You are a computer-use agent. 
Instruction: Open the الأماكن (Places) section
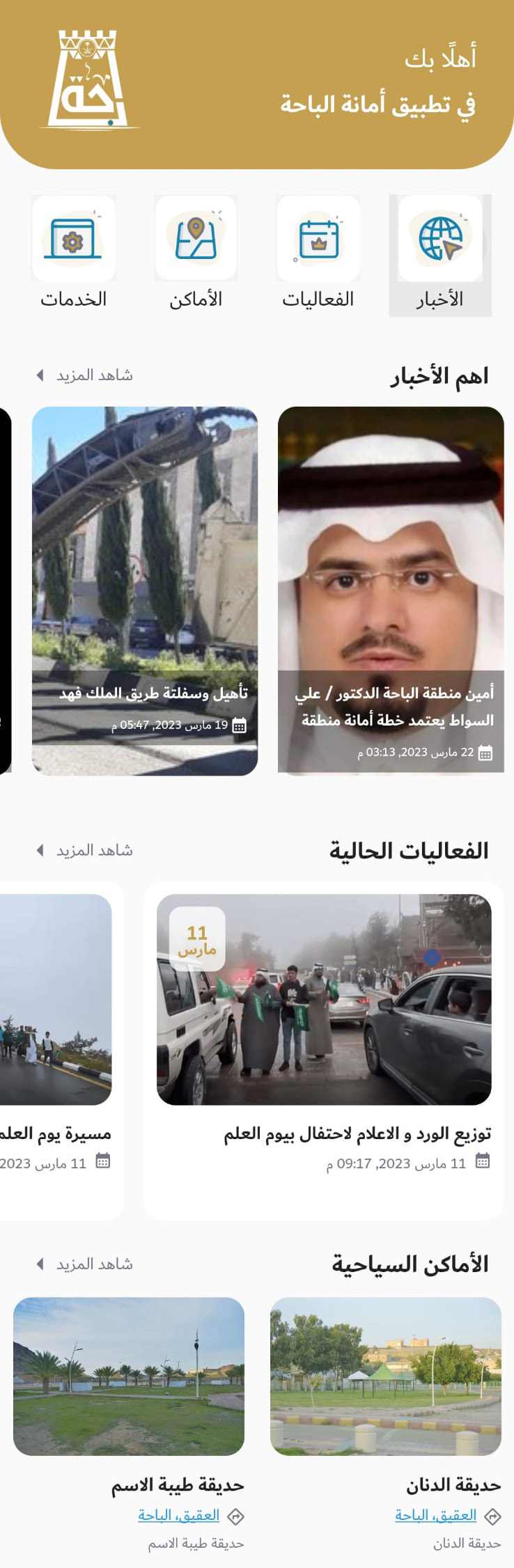point(196,256)
